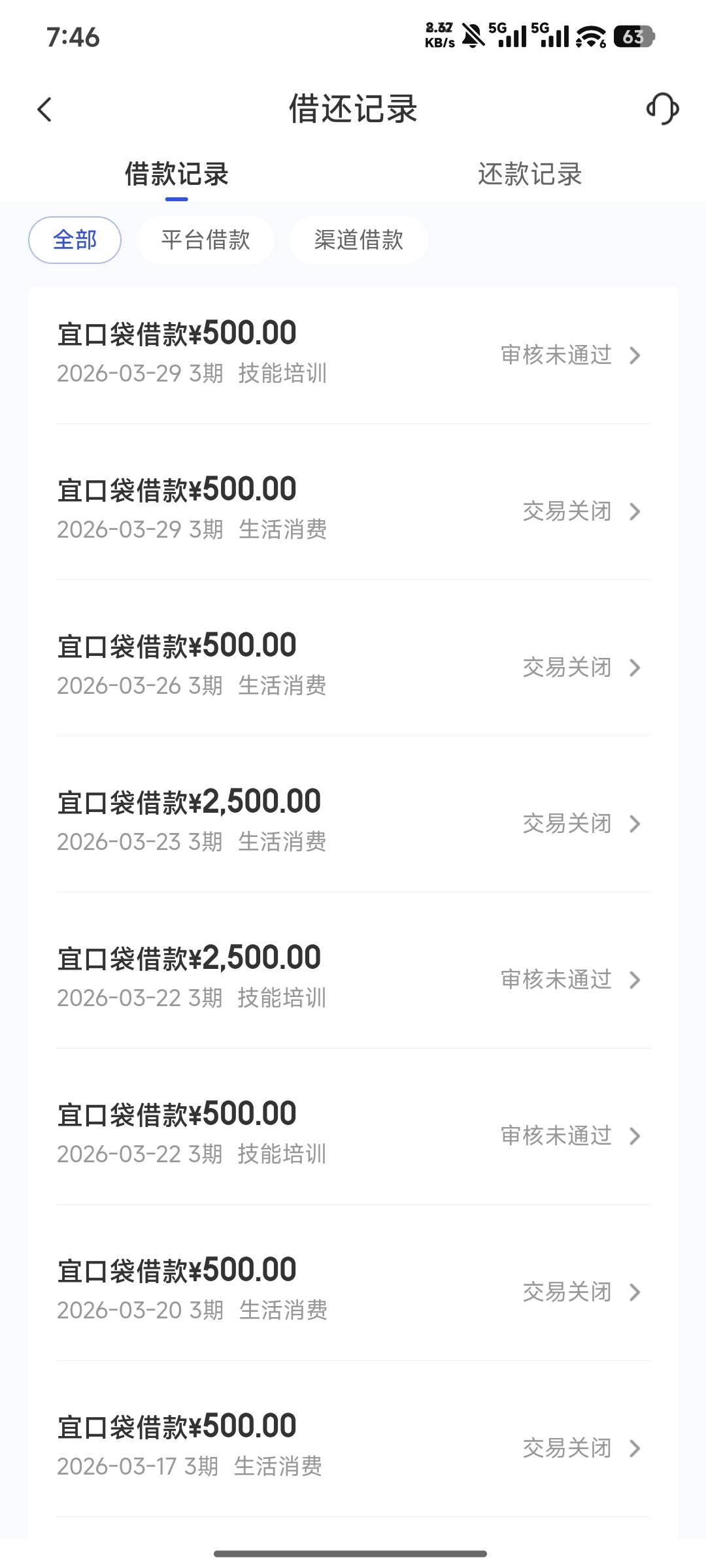View the 2026-03-20 生活消费 loan record
The image size is (706, 1568).
pyautogui.click(x=353, y=1290)
